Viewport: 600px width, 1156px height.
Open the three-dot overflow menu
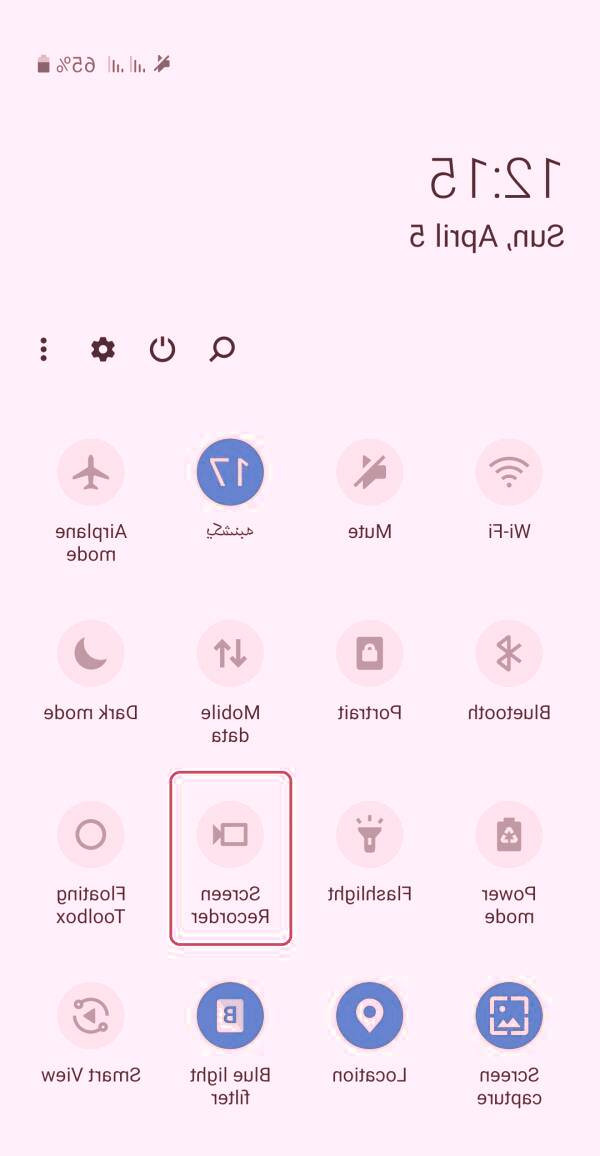coord(44,349)
